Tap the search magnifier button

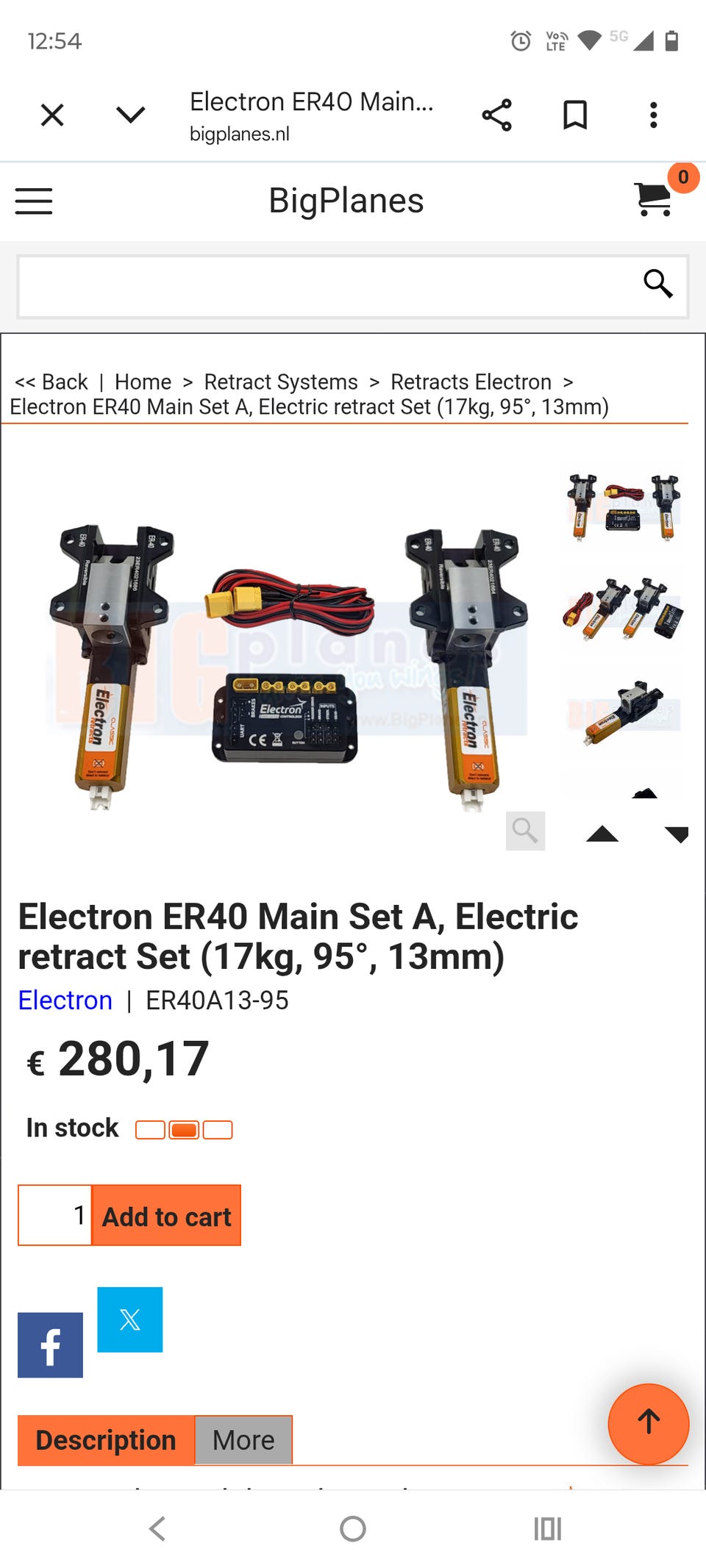point(657,283)
